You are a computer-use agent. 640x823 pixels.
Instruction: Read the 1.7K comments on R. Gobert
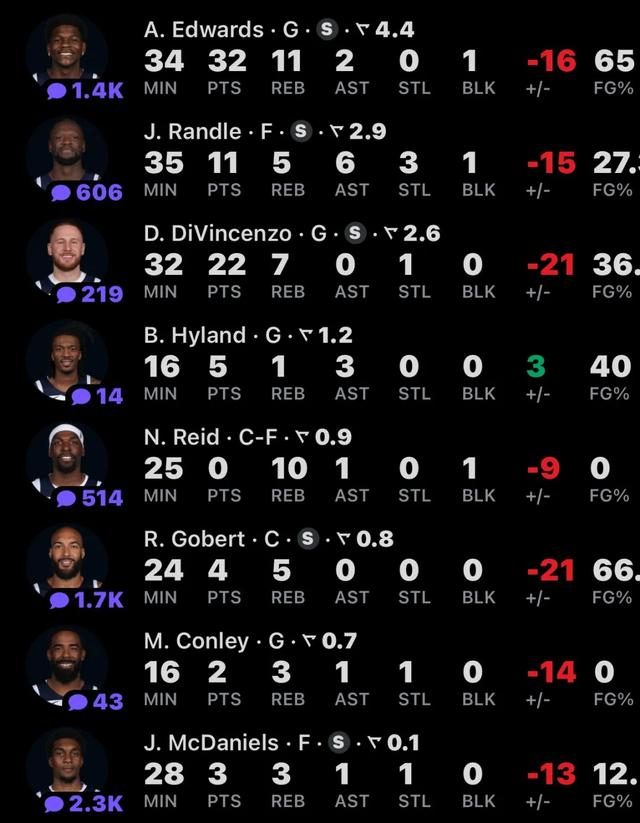(x=86, y=600)
